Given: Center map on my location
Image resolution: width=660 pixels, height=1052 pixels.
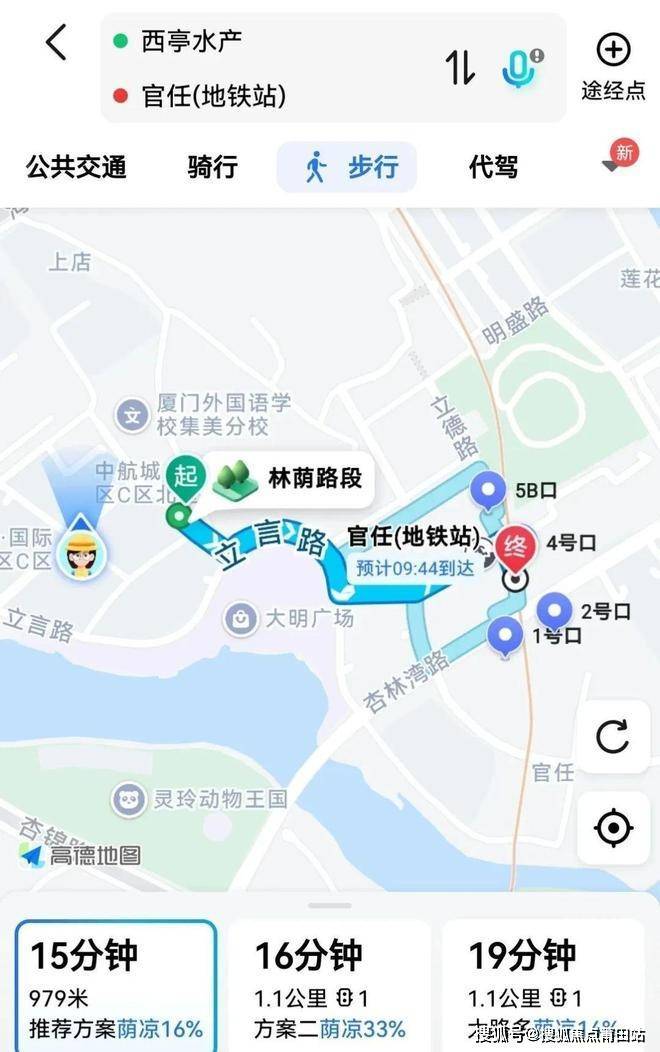Looking at the screenshot, I should pyautogui.click(x=612, y=828).
